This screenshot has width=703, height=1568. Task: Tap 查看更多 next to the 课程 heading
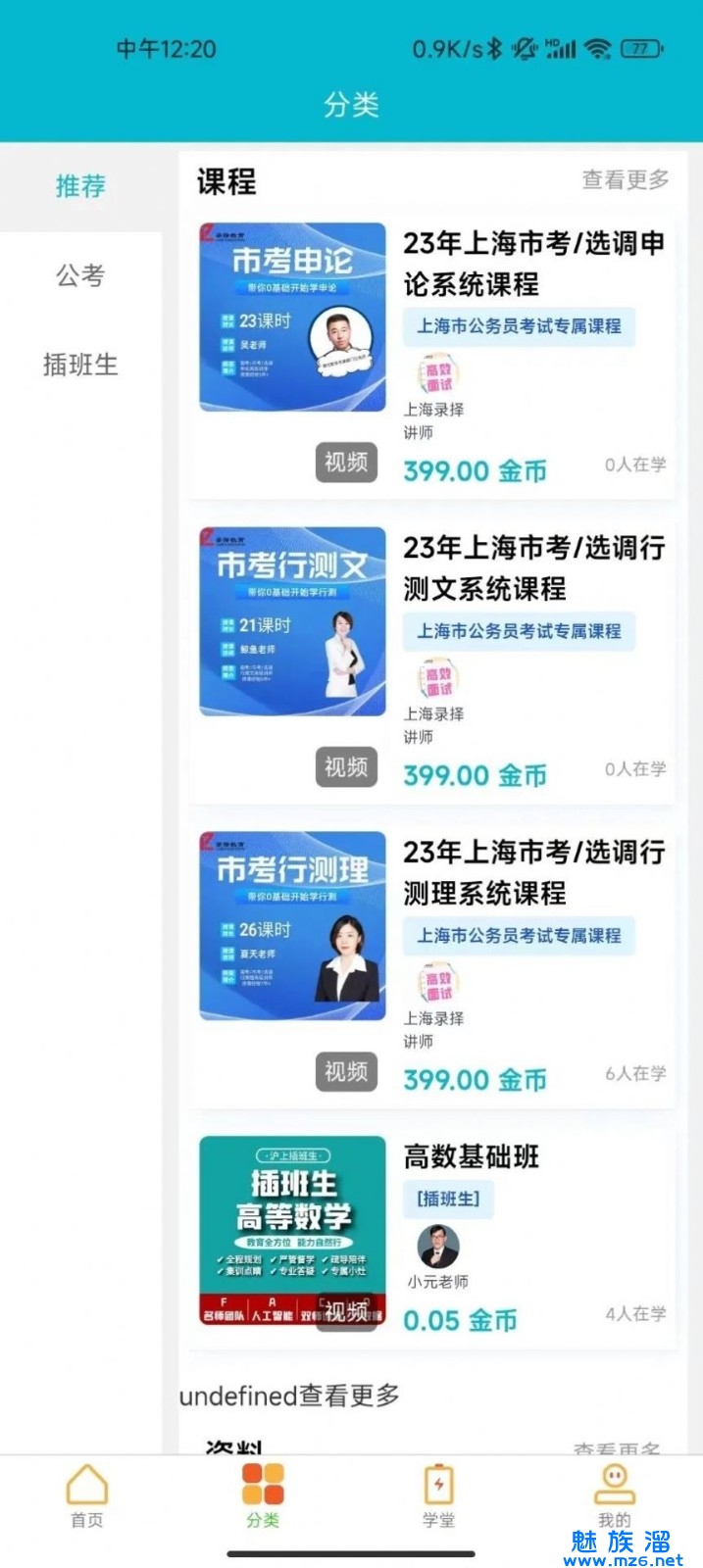coord(625,179)
